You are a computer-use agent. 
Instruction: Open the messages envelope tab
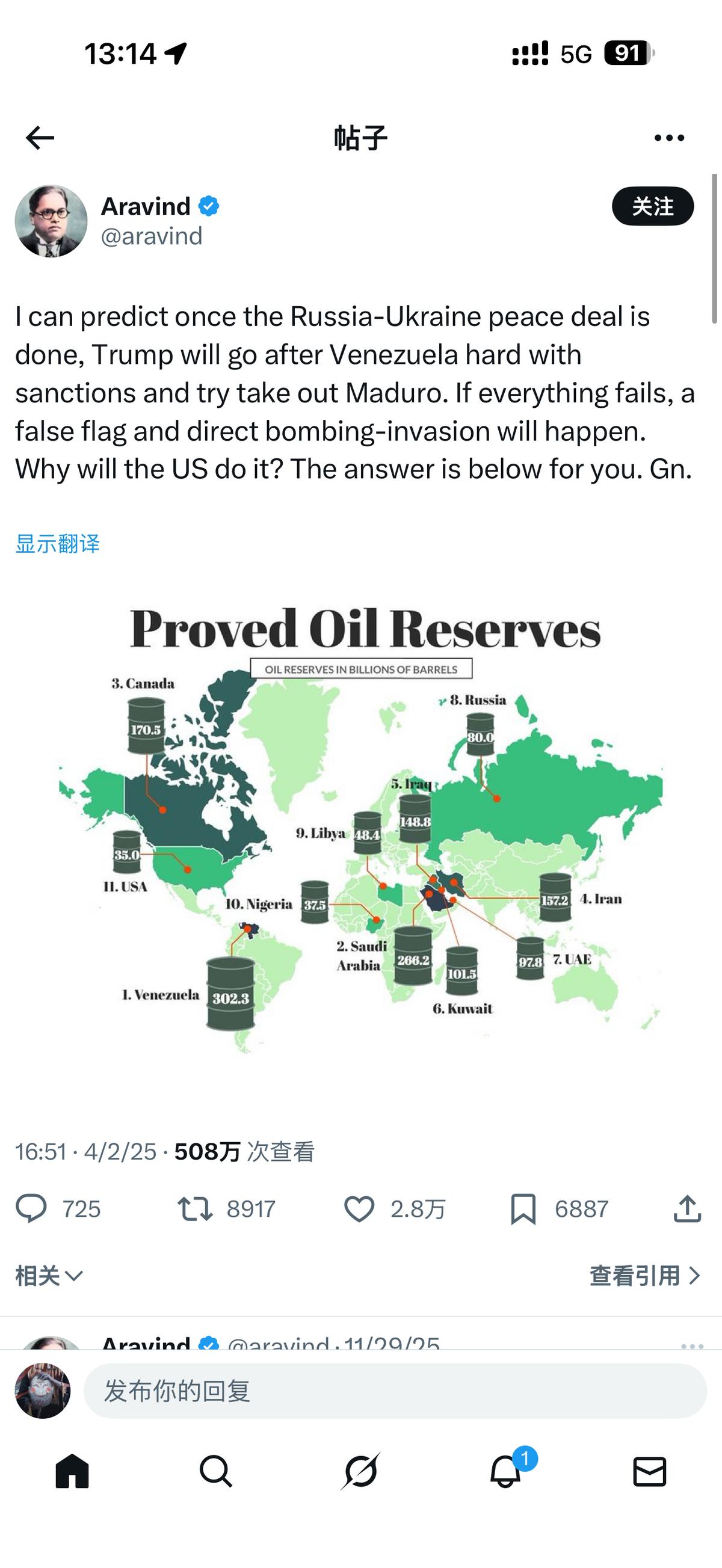(x=650, y=1472)
